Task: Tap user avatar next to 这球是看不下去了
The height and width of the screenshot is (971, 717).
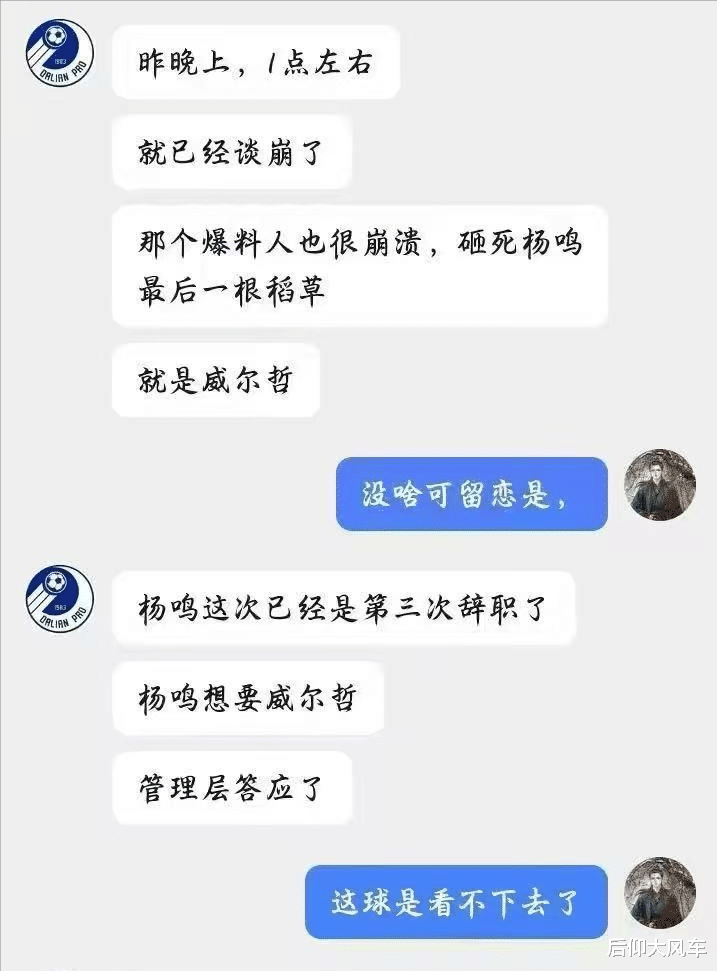Action: (660, 893)
